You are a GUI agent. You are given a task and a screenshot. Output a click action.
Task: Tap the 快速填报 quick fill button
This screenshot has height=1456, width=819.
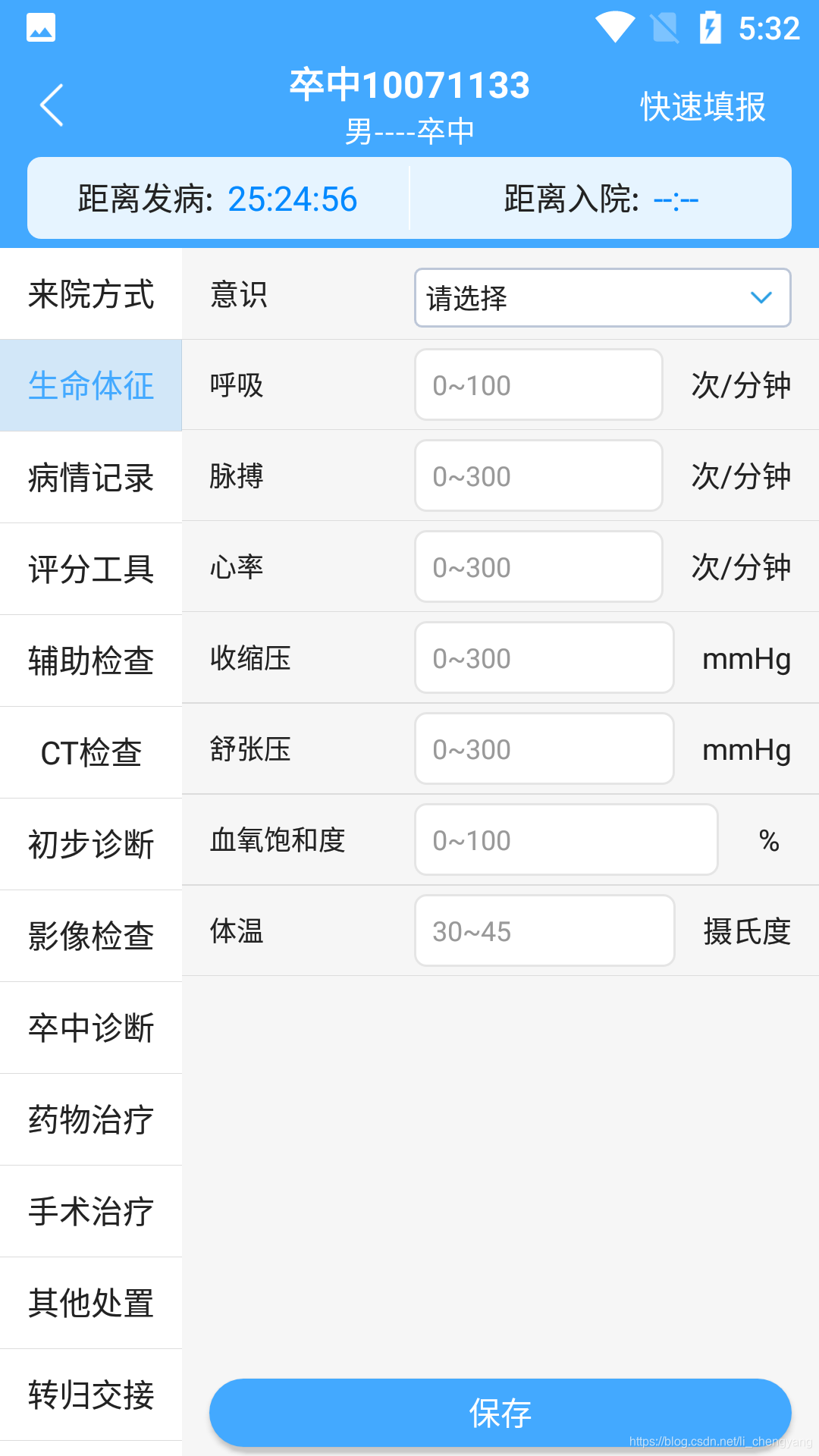tap(702, 107)
